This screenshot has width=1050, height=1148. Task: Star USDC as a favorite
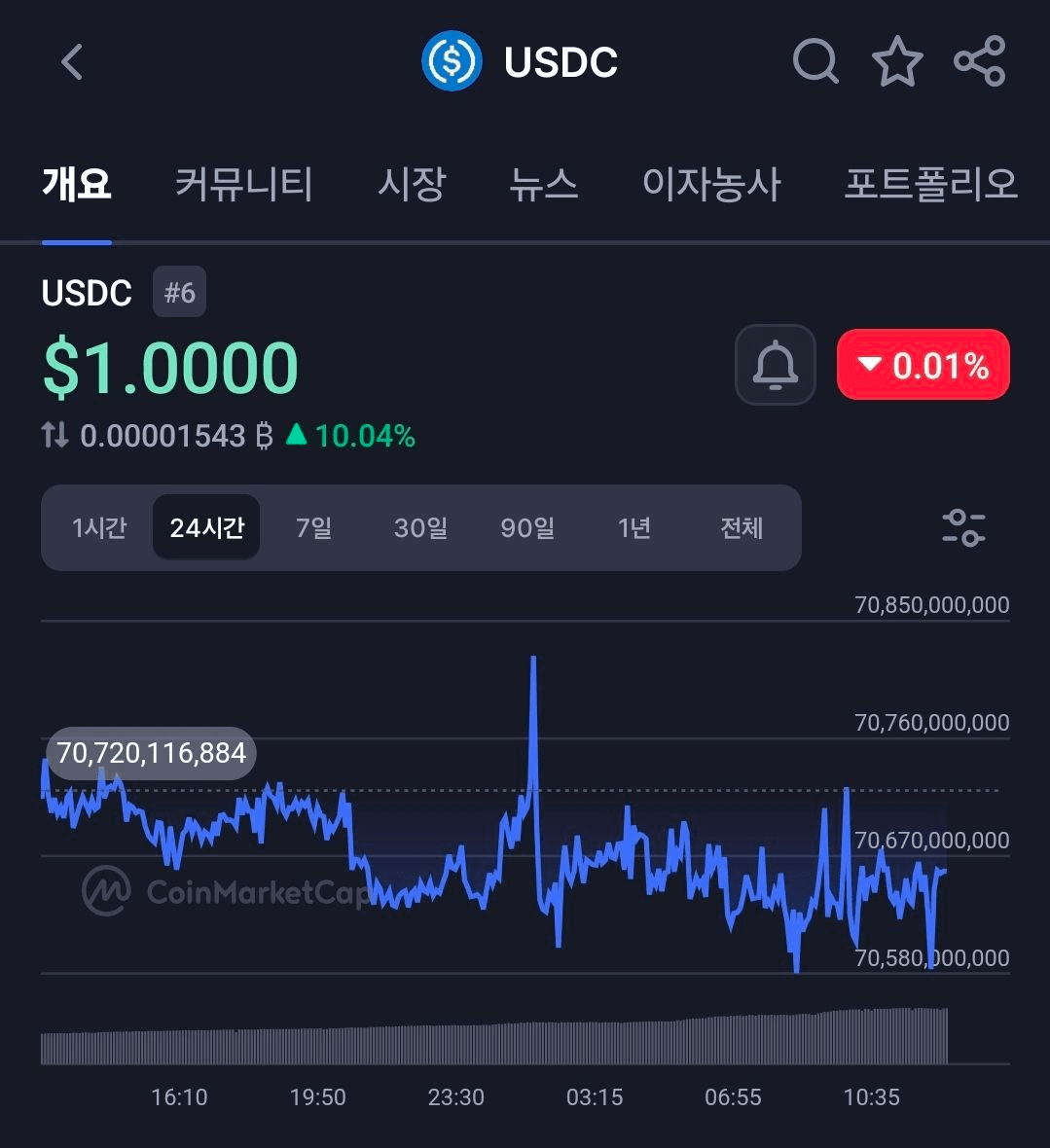pos(897,61)
